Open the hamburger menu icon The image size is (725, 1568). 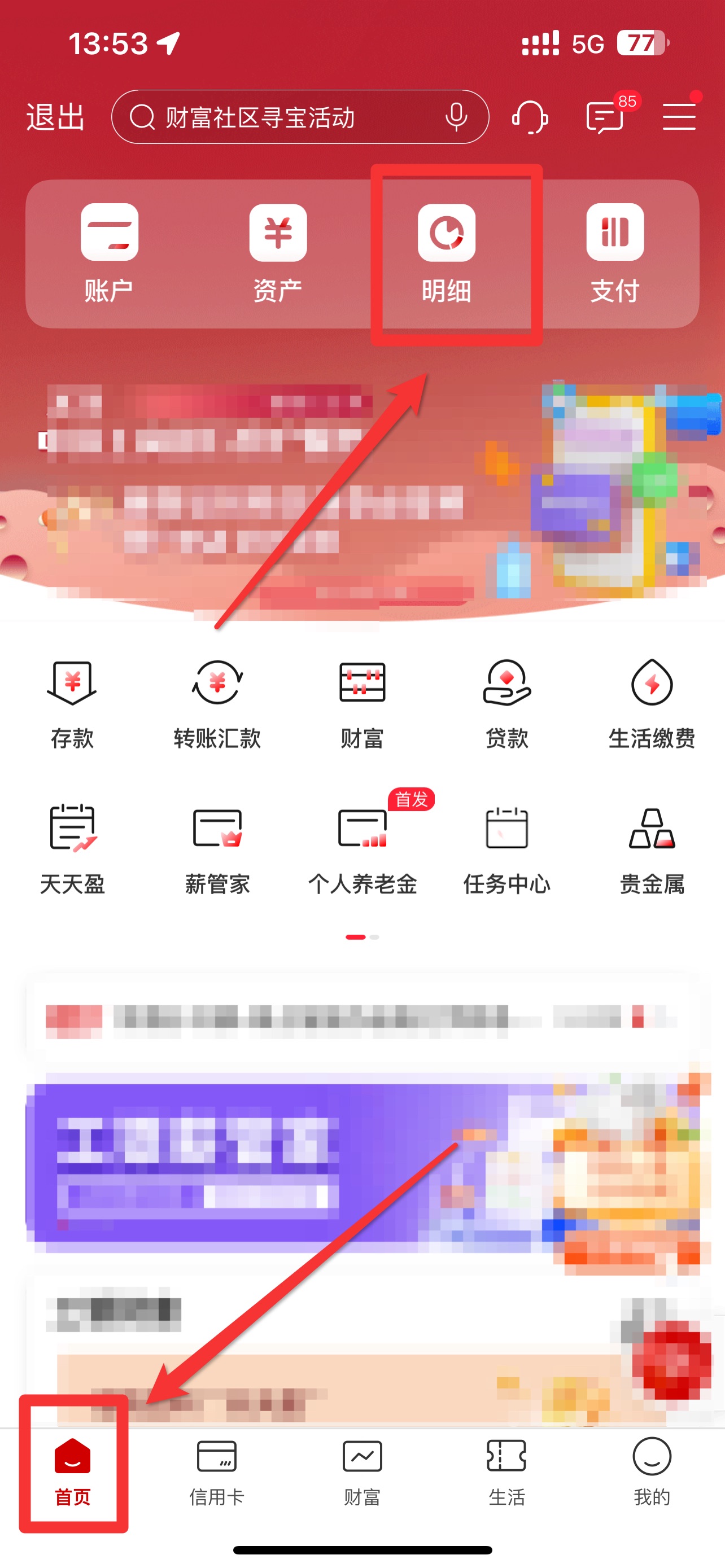(x=679, y=117)
